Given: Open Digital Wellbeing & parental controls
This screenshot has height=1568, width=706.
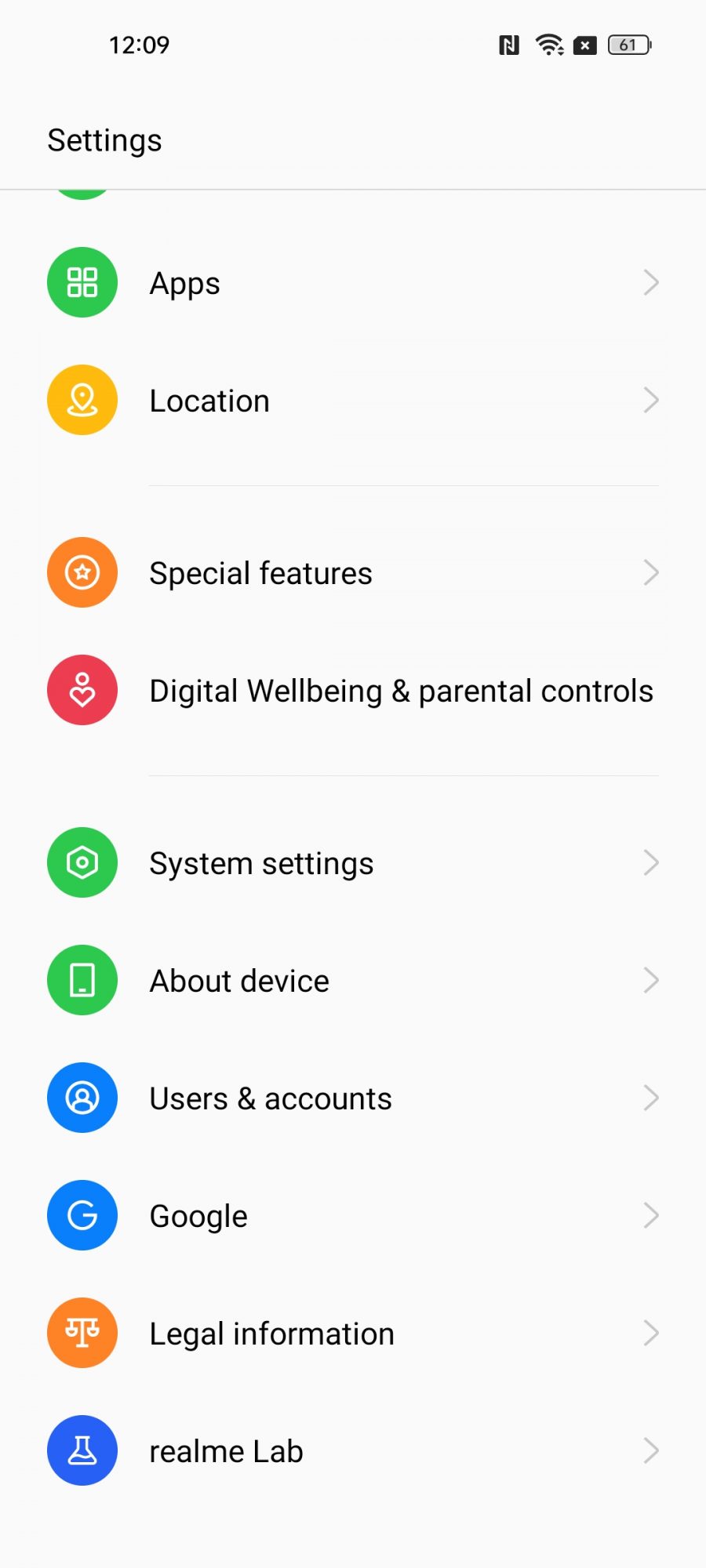Looking at the screenshot, I should click(353, 691).
